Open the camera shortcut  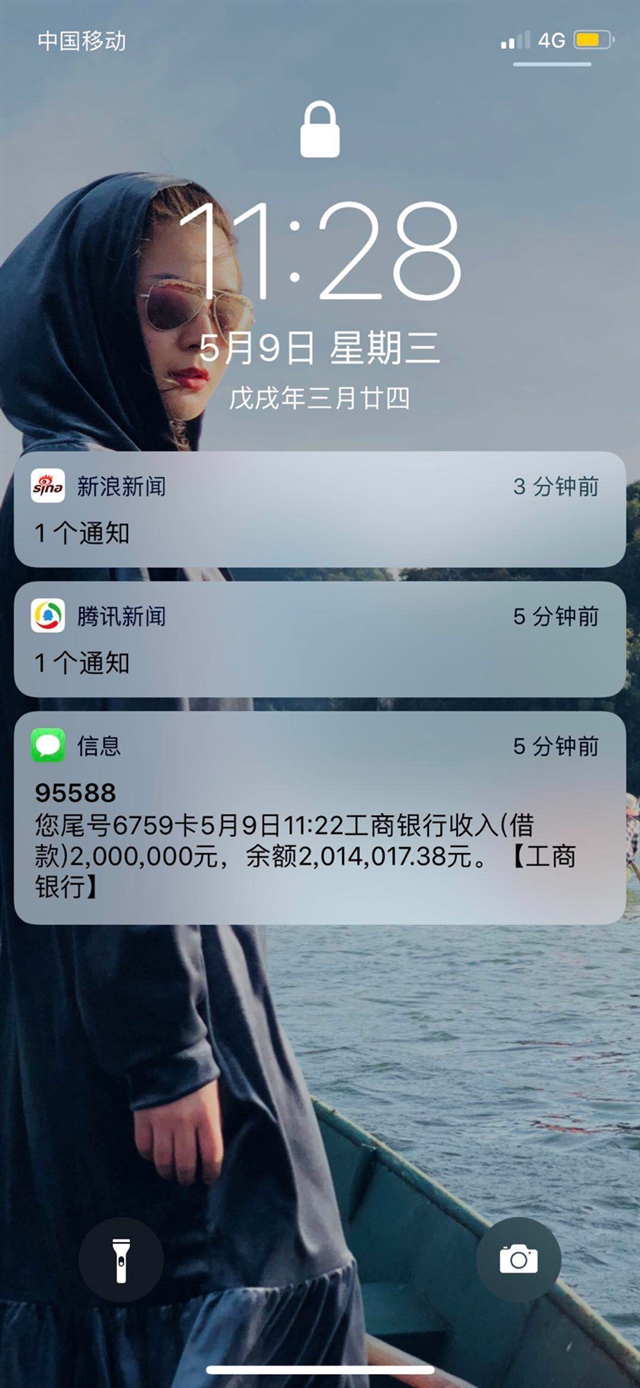pos(518,1259)
